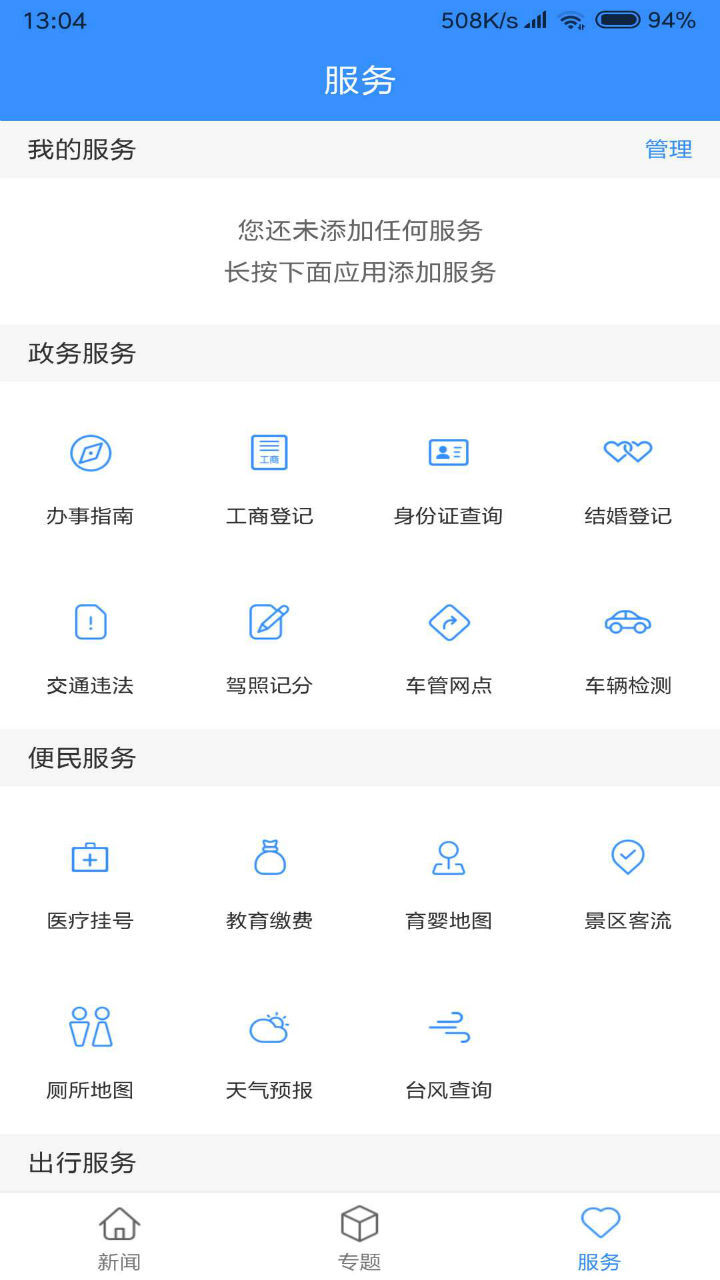The width and height of the screenshot is (720, 1280).
Task: Open 结婚登记 service
Action: [x=628, y=478]
